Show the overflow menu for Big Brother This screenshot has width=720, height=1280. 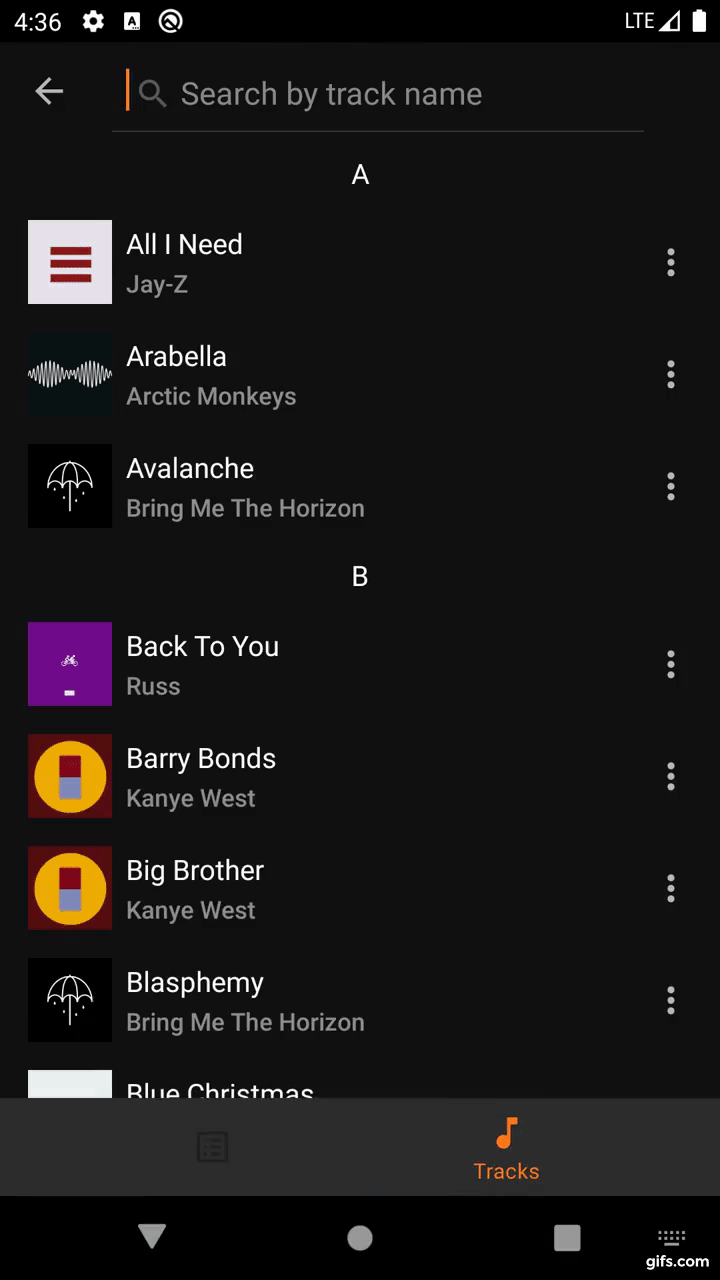coord(671,888)
